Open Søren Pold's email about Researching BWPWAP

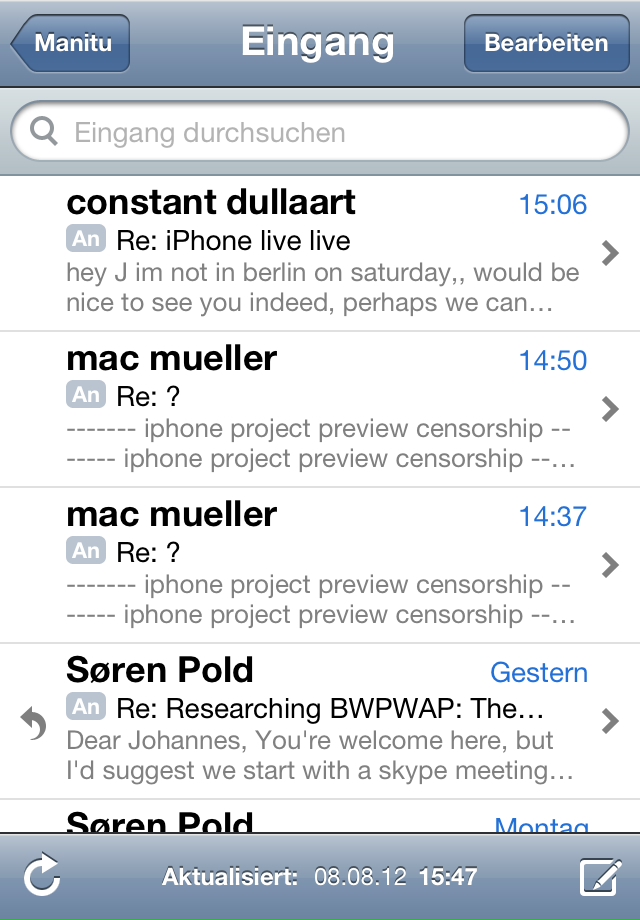pos(320,721)
